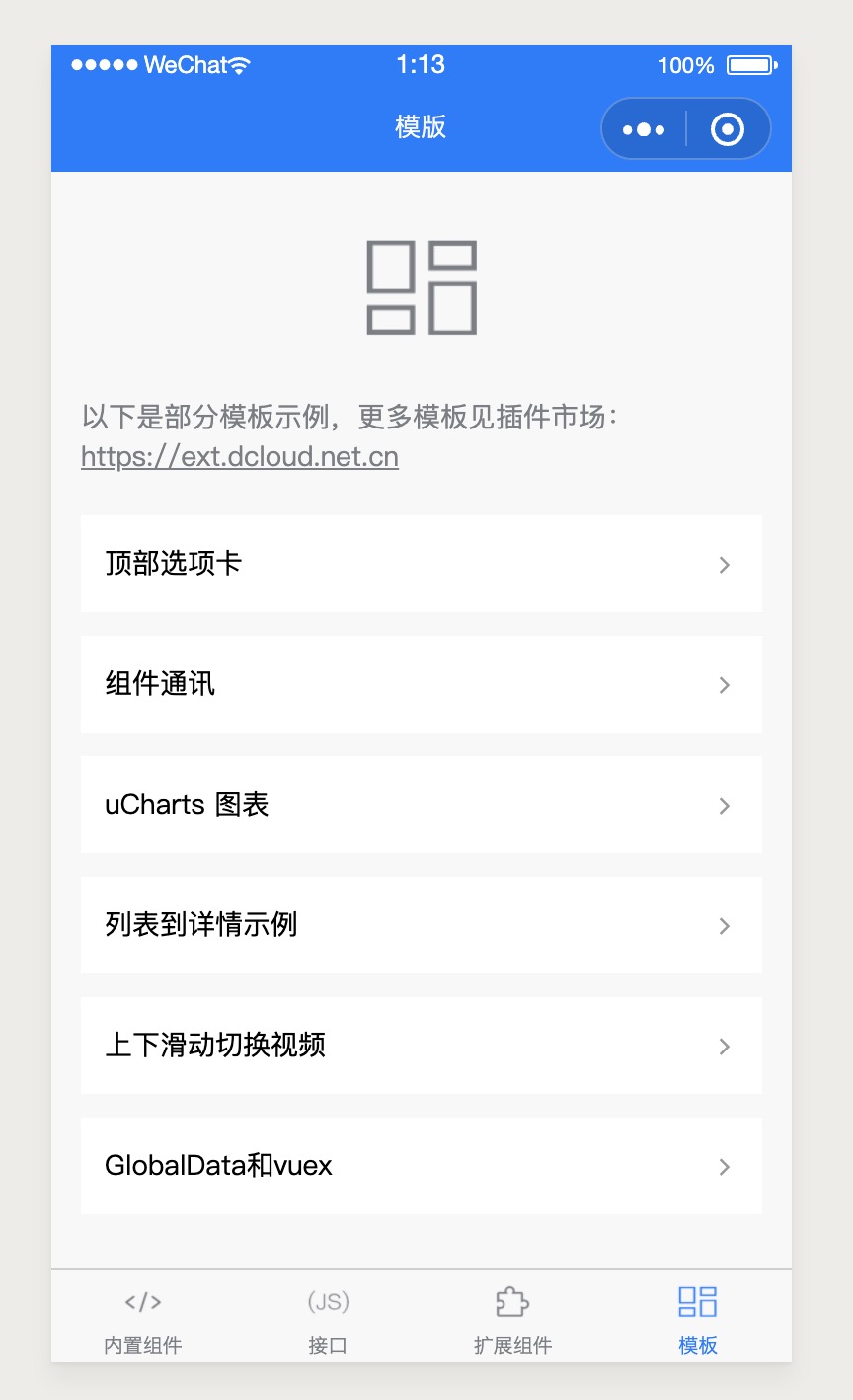Switch to the 扩展组件 tab

[512, 1320]
